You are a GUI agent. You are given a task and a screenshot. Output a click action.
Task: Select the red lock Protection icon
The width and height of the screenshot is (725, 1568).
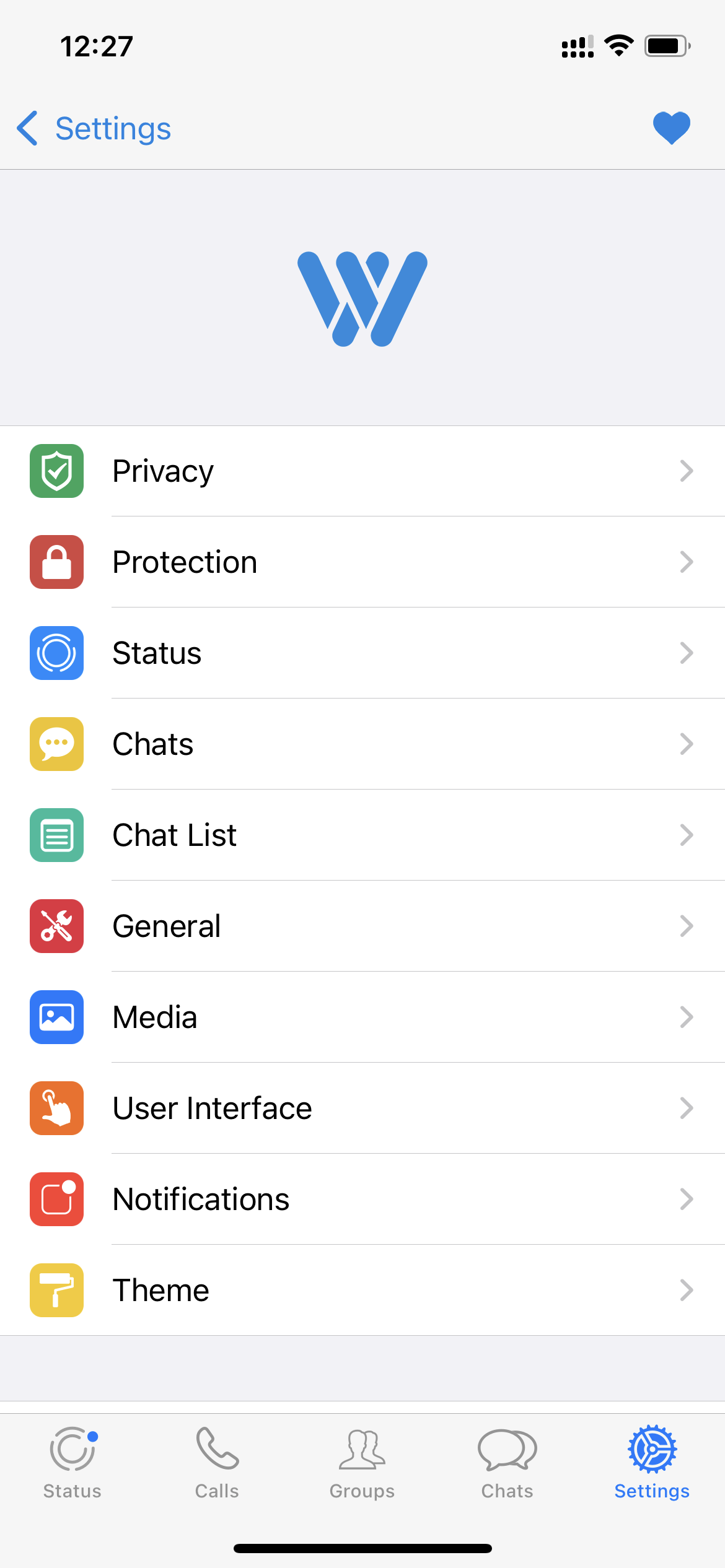(x=56, y=562)
